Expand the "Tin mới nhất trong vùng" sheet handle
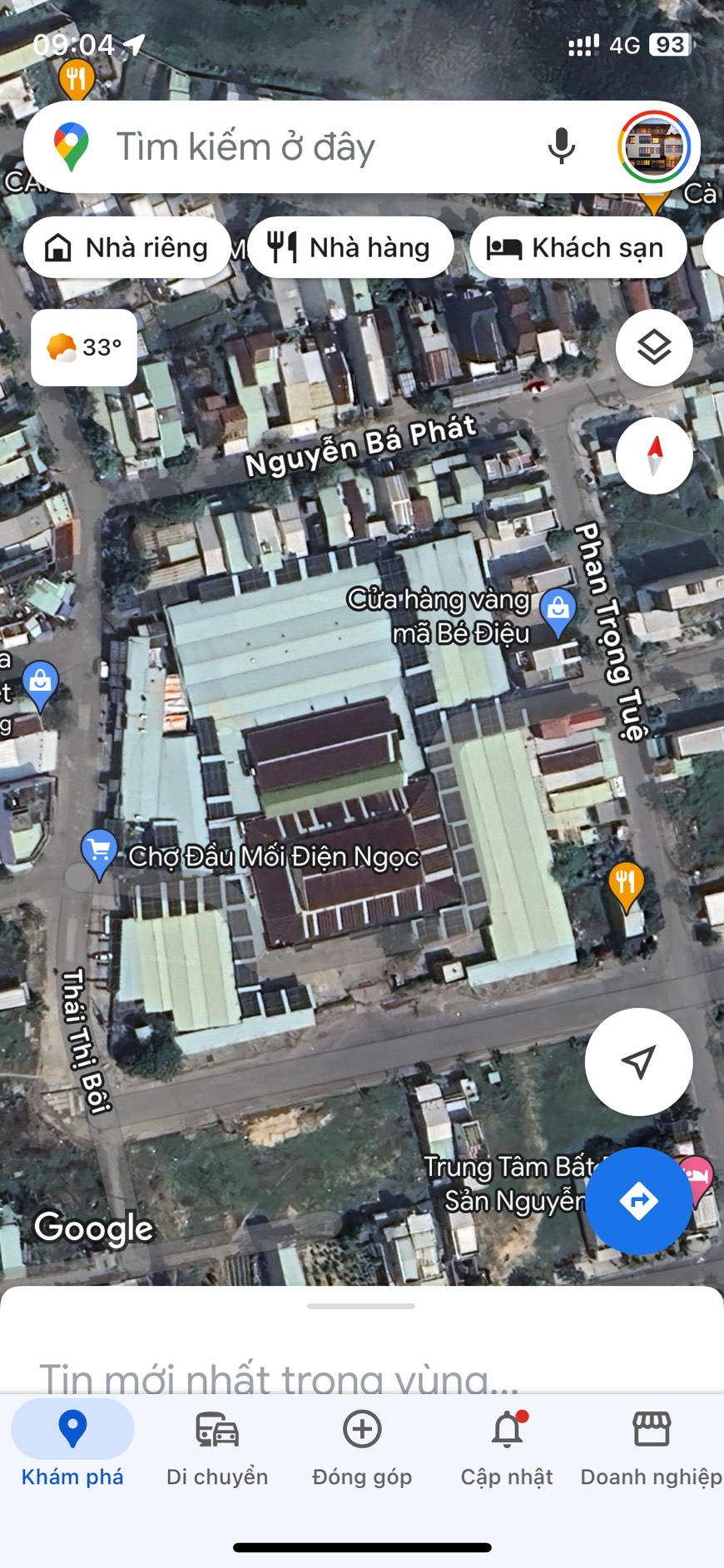Image resolution: width=724 pixels, height=1568 pixels. [x=361, y=1306]
